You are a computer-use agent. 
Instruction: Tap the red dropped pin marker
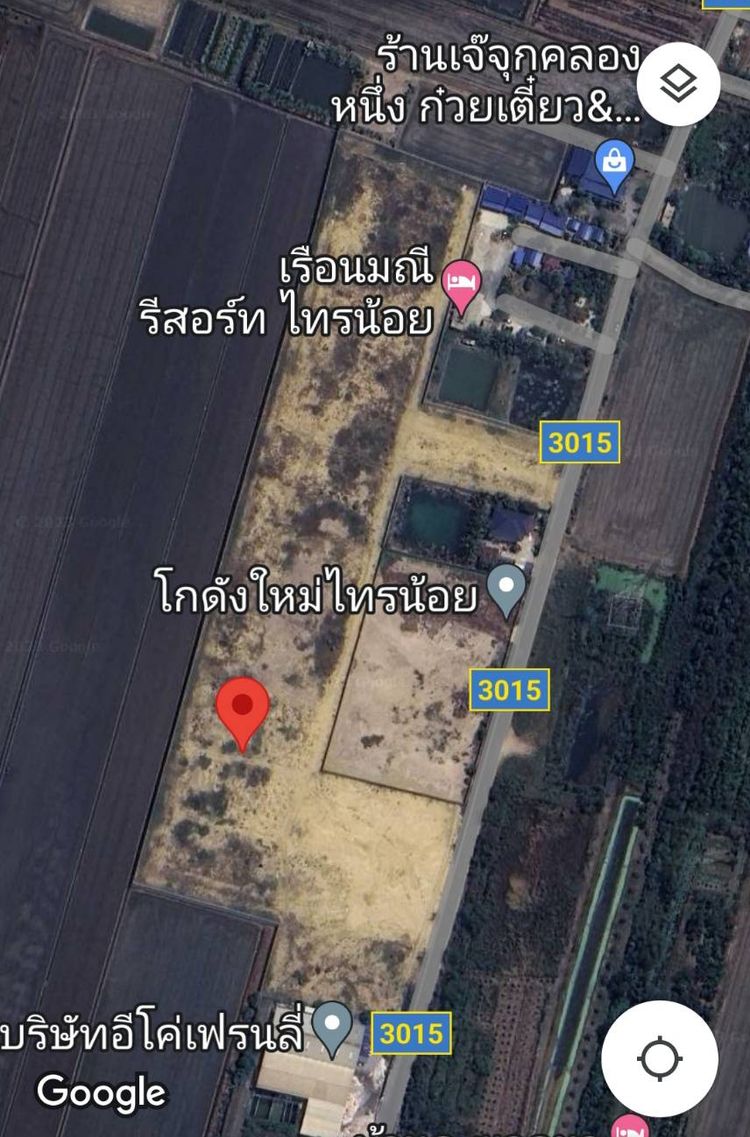tap(243, 709)
